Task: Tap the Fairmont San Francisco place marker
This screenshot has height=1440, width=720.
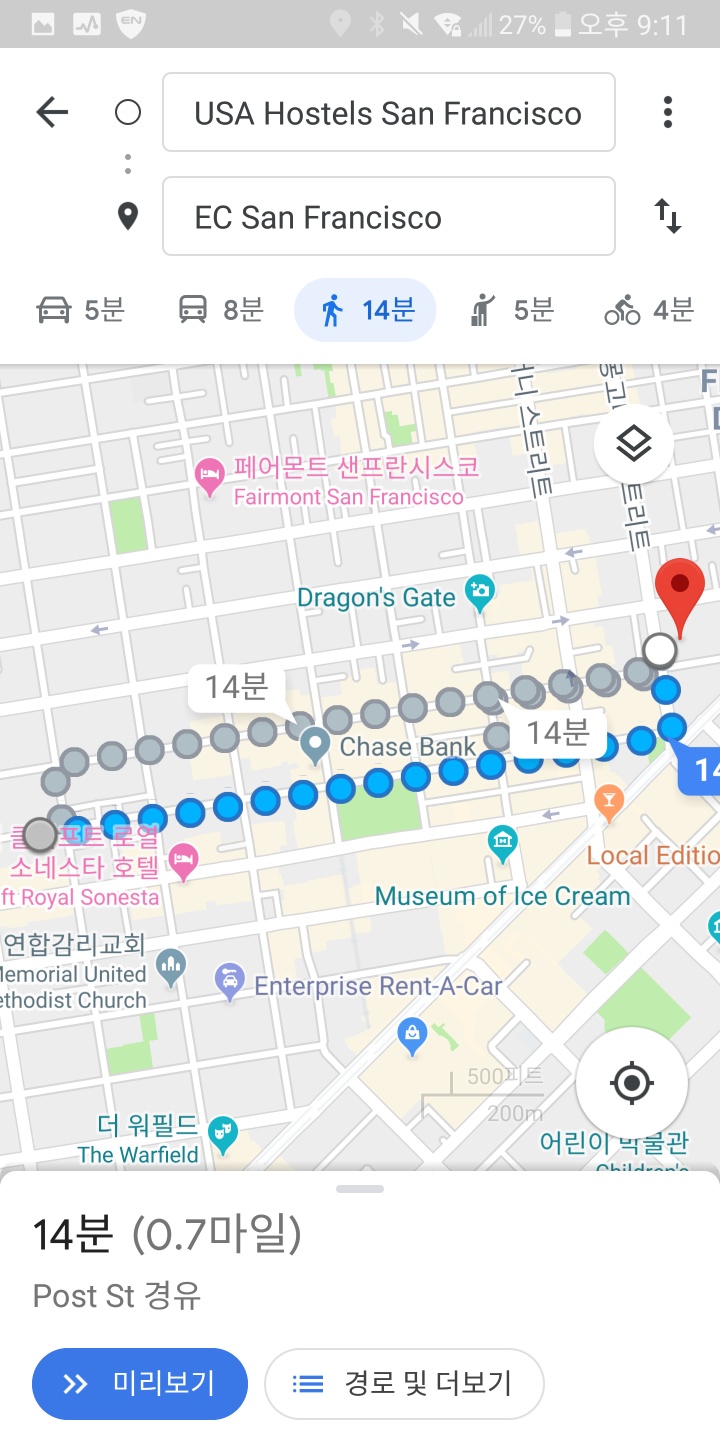Action: (x=209, y=481)
